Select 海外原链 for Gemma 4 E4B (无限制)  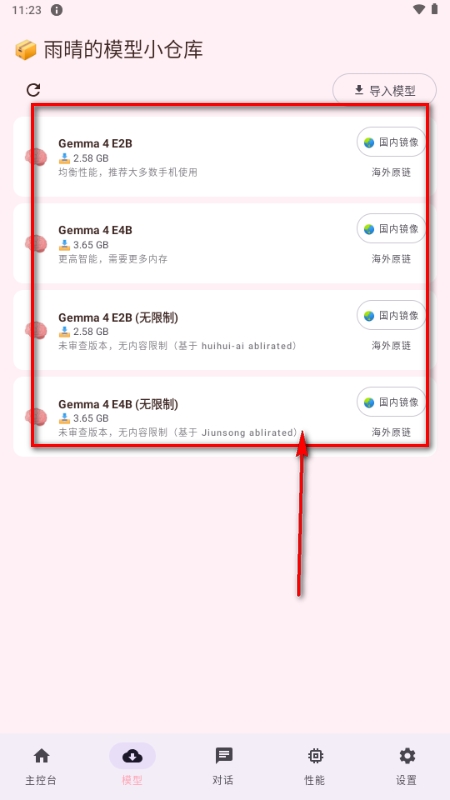tap(391, 433)
